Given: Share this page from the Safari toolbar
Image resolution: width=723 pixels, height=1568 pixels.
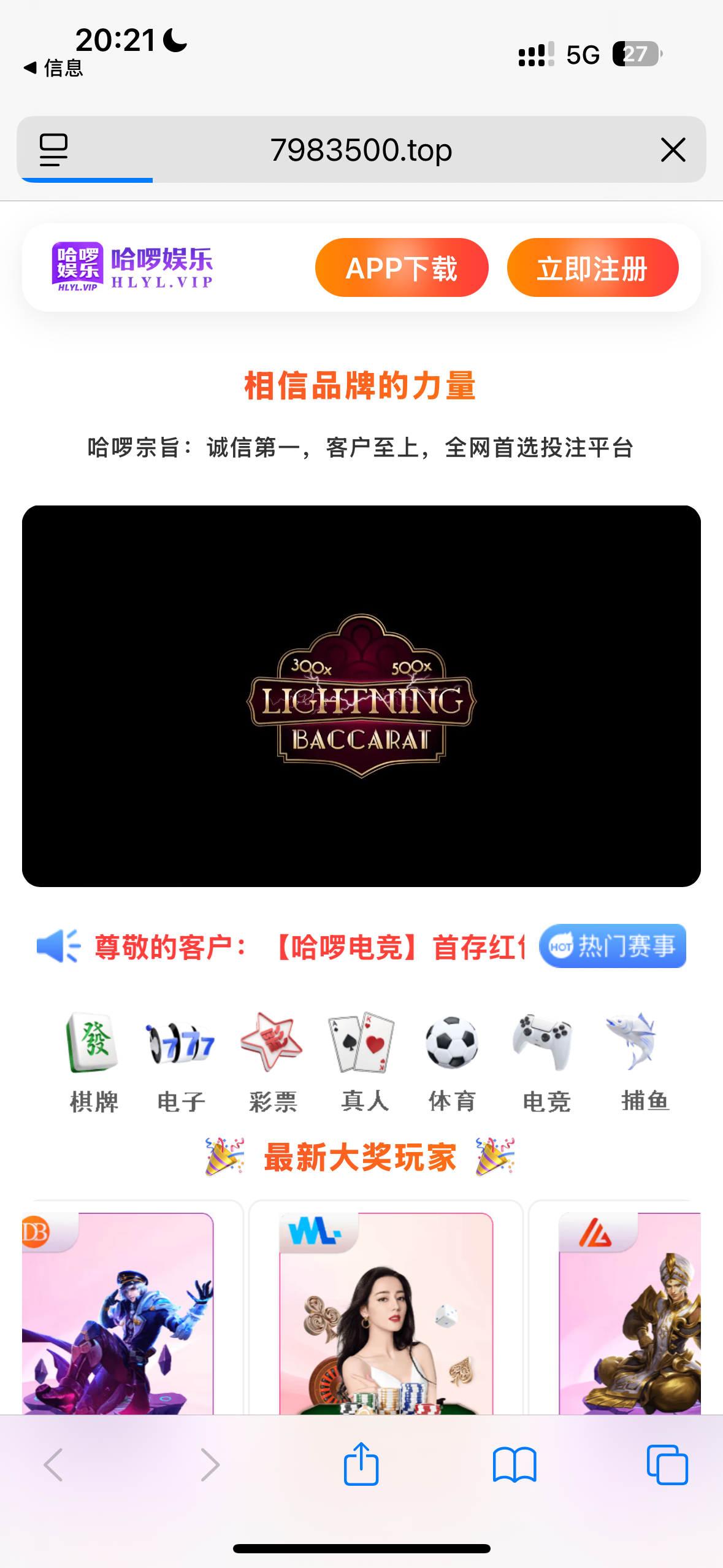Looking at the screenshot, I should [x=361, y=1464].
